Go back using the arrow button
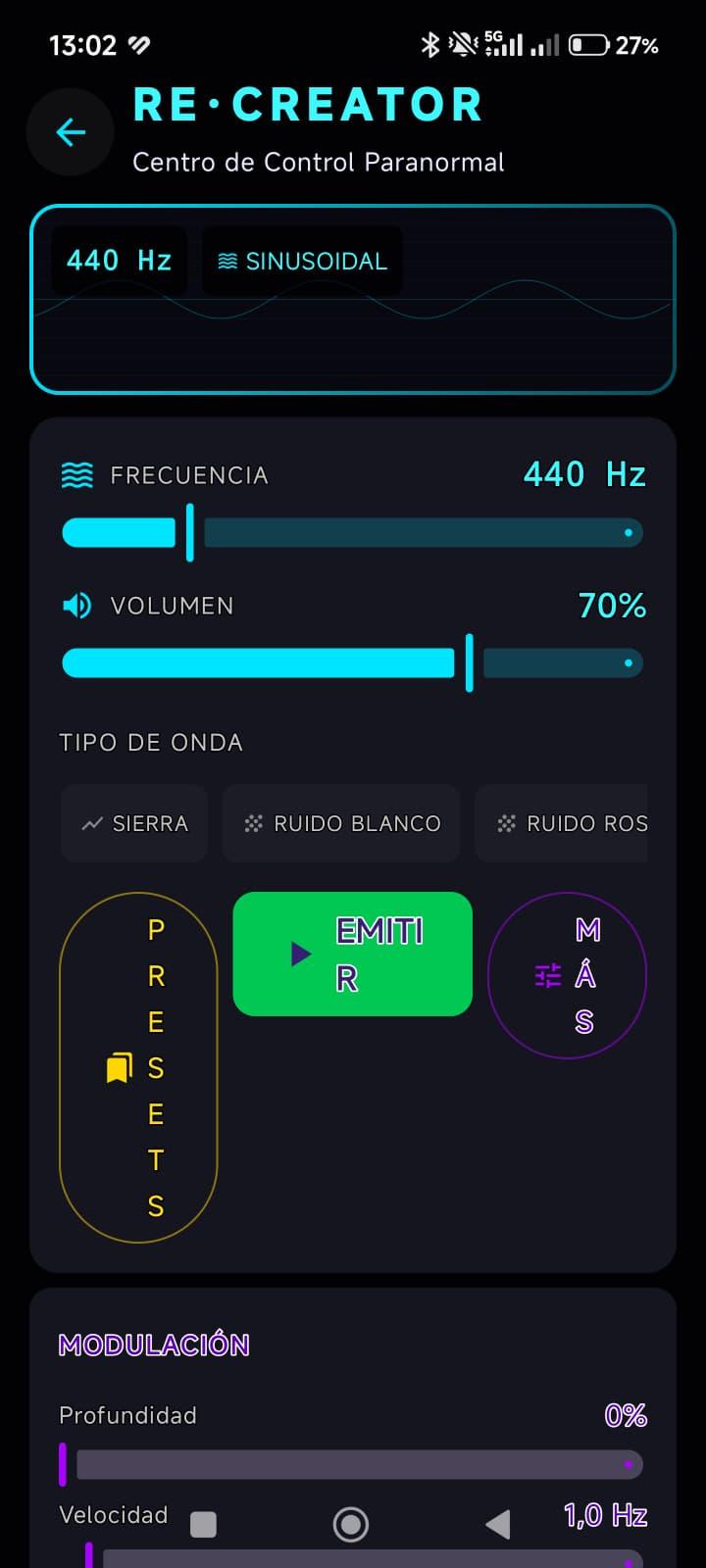Image resolution: width=706 pixels, height=1568 pixels. click(71, 132)
